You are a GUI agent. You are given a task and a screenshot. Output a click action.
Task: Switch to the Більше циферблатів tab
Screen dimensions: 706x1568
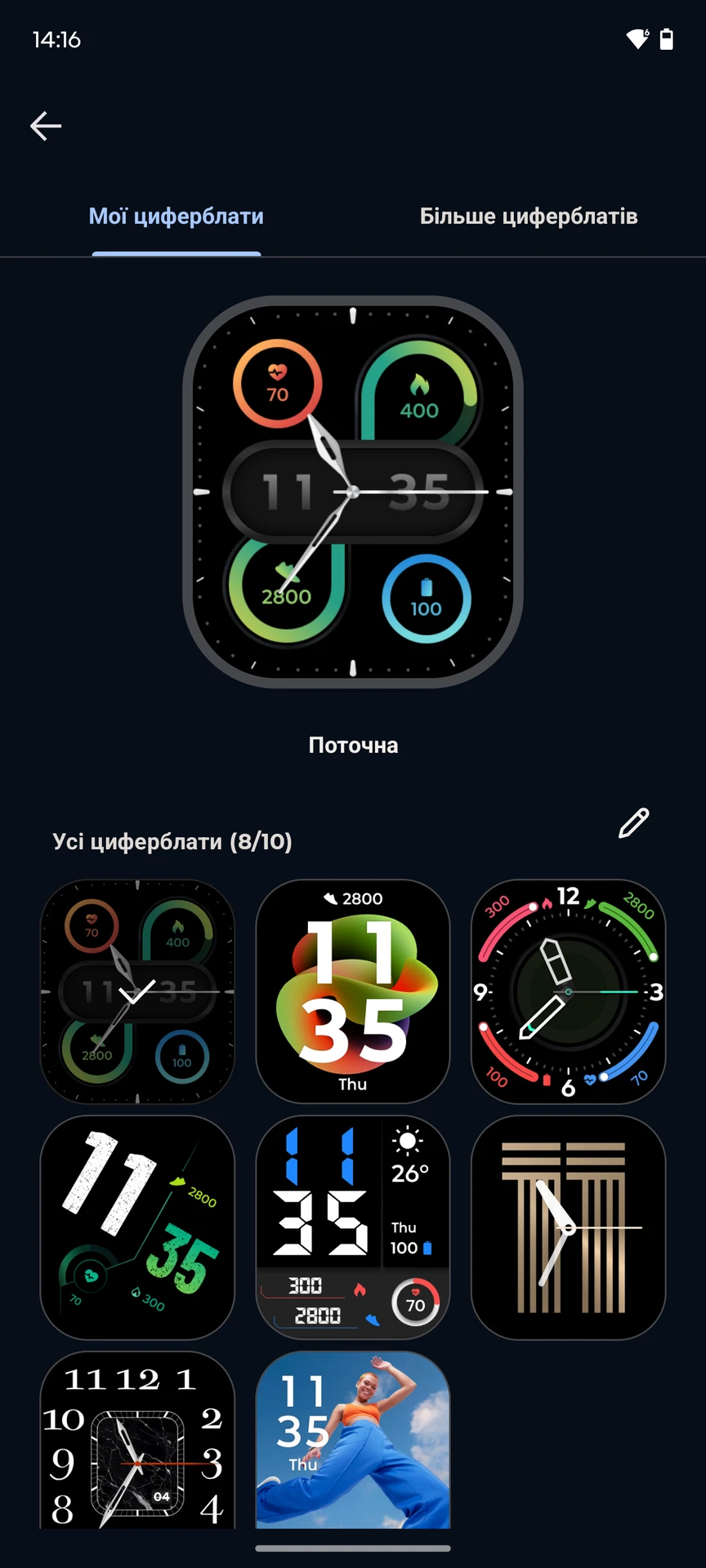pos(529,216)
